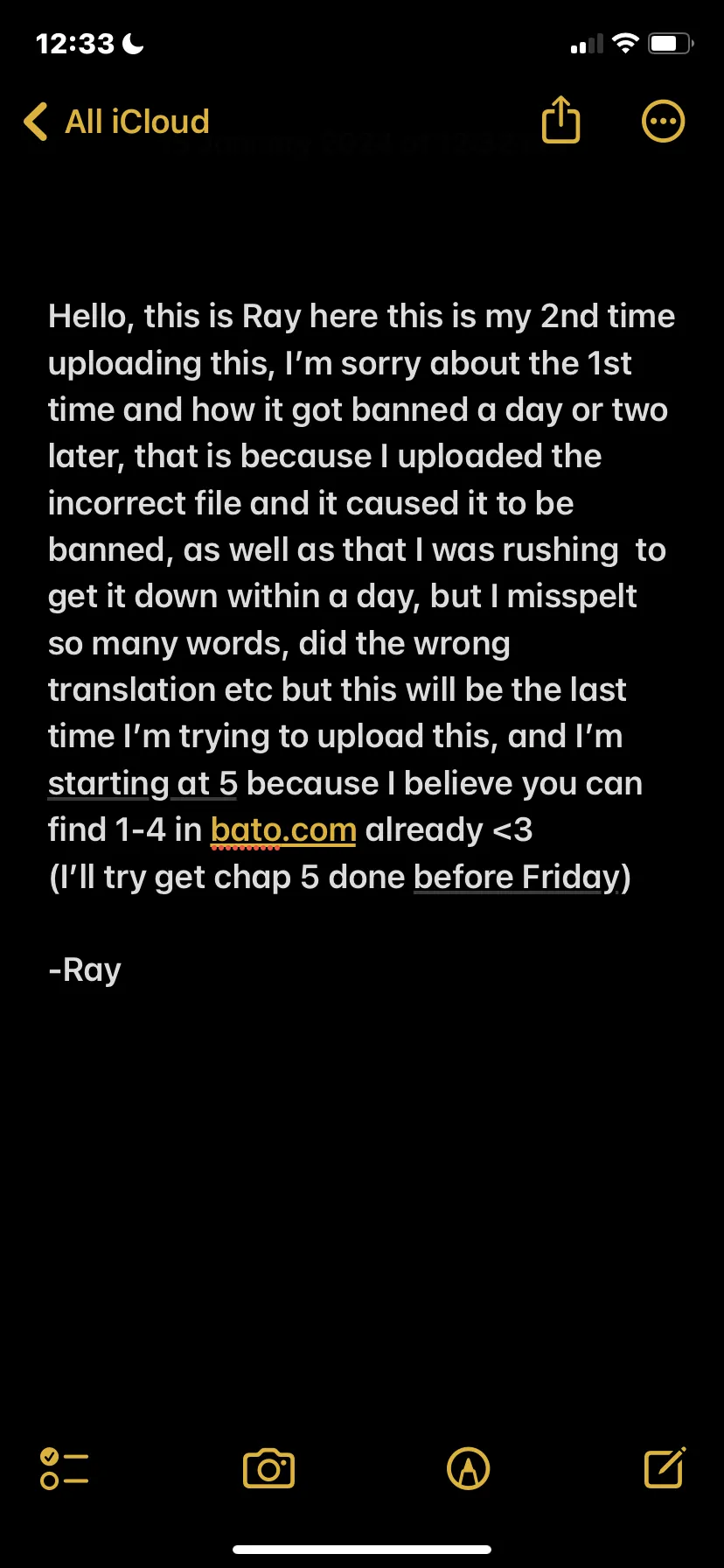Open the more options menu
This screenshot has width=724, height=1568.
click(x=664, y=122)
